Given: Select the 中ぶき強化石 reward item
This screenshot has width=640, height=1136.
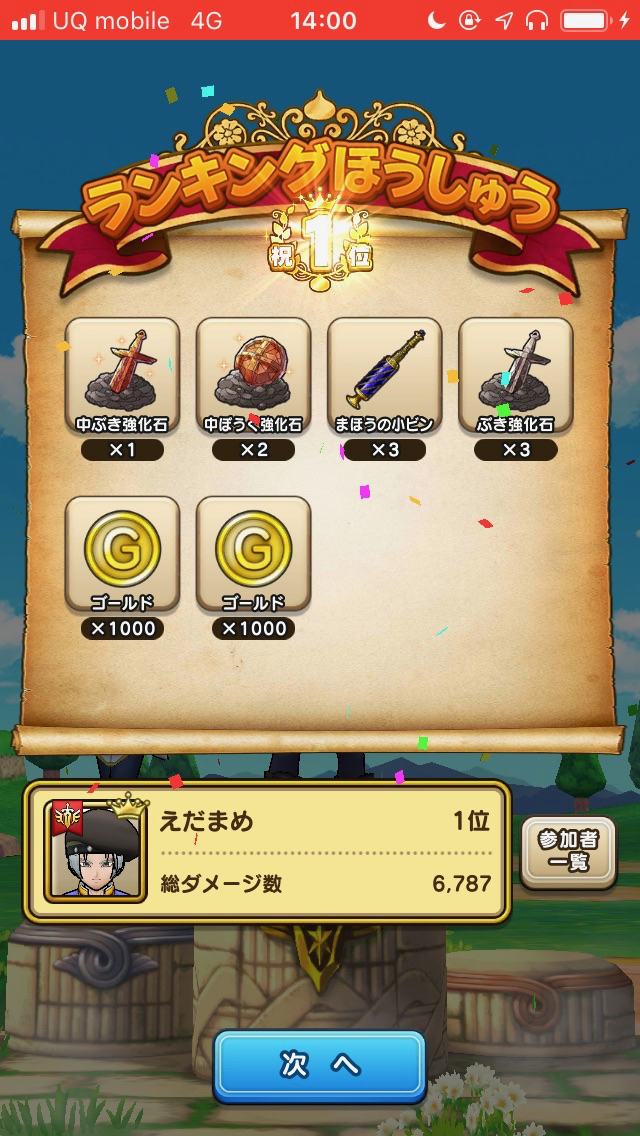Looking at the screenshot, I should 122,375.
